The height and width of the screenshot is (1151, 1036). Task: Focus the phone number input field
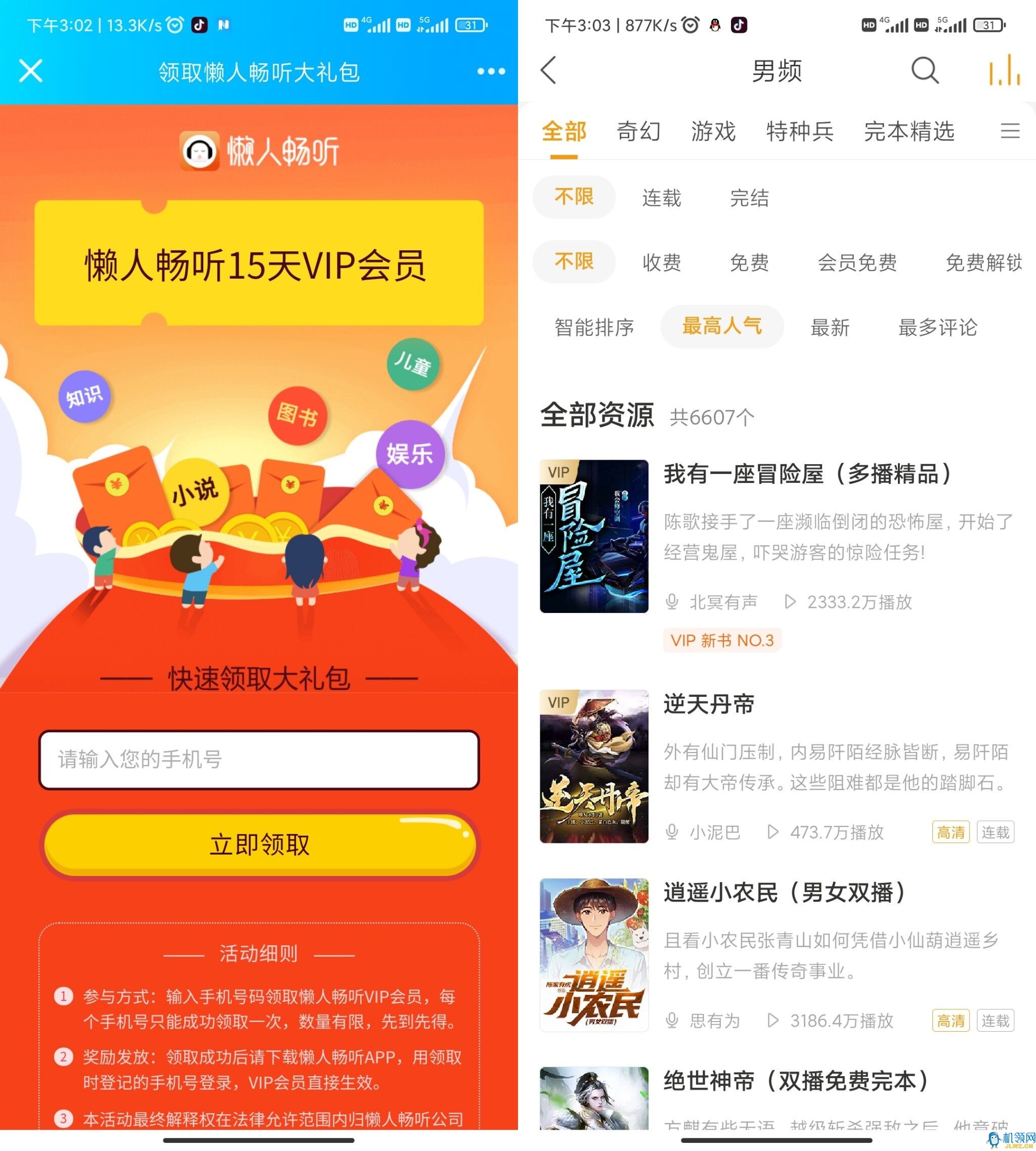259,760
